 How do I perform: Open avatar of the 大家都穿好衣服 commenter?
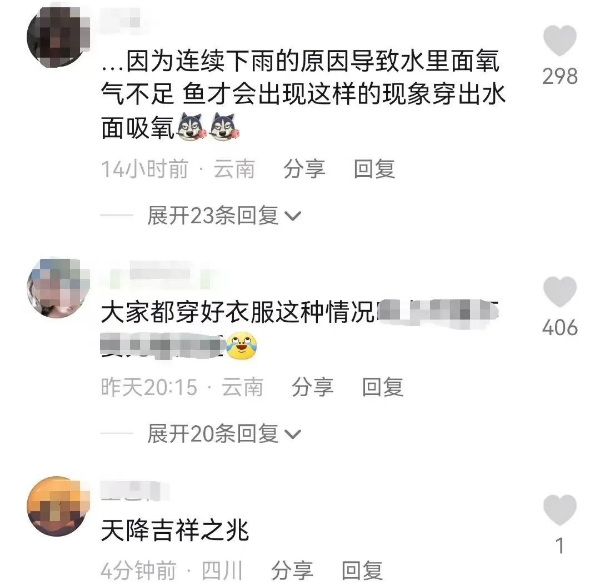[x=58, y=287]
